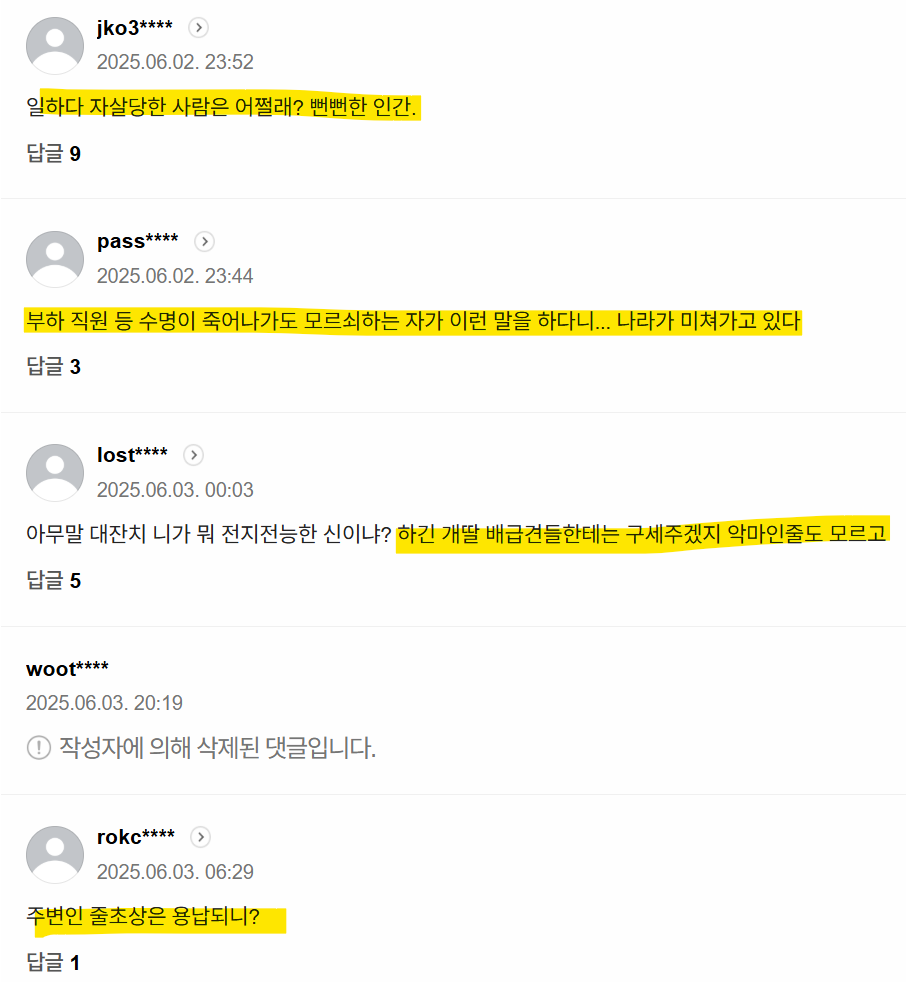Screen dimensions: 906x982
Task: Tap the avatar of rokc****
Action: pos(54,854)
